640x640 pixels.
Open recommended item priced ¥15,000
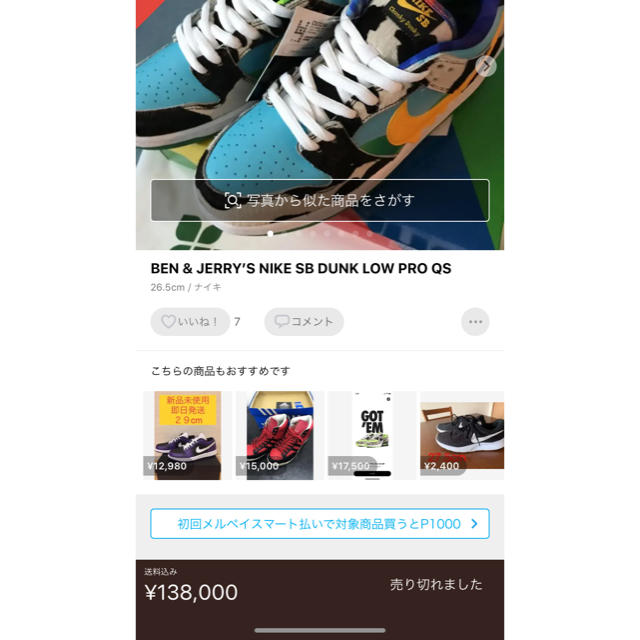pyautogui.click(x=279, y=435)
